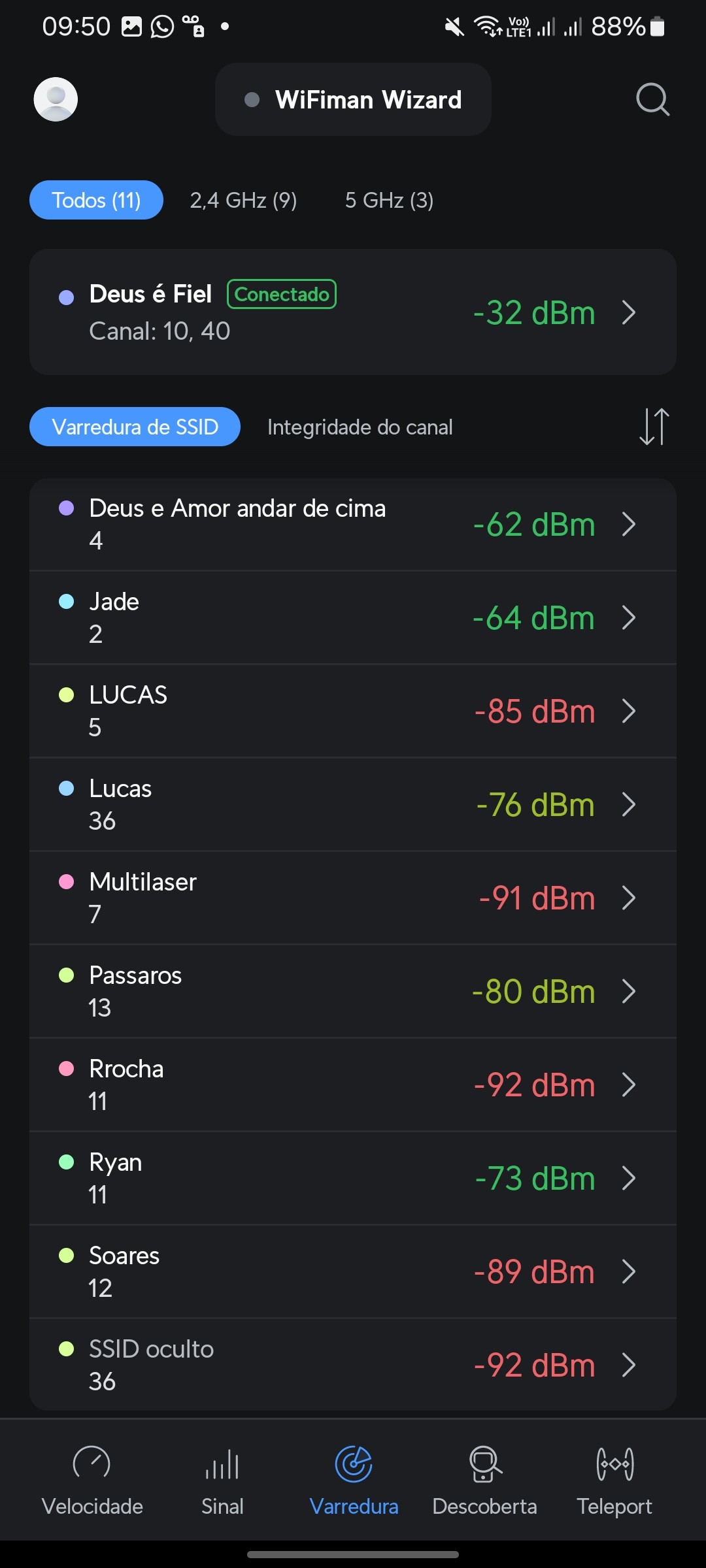Open the Ryan network details
Screen dimensions: 706x1568
tap(353, 1179)
